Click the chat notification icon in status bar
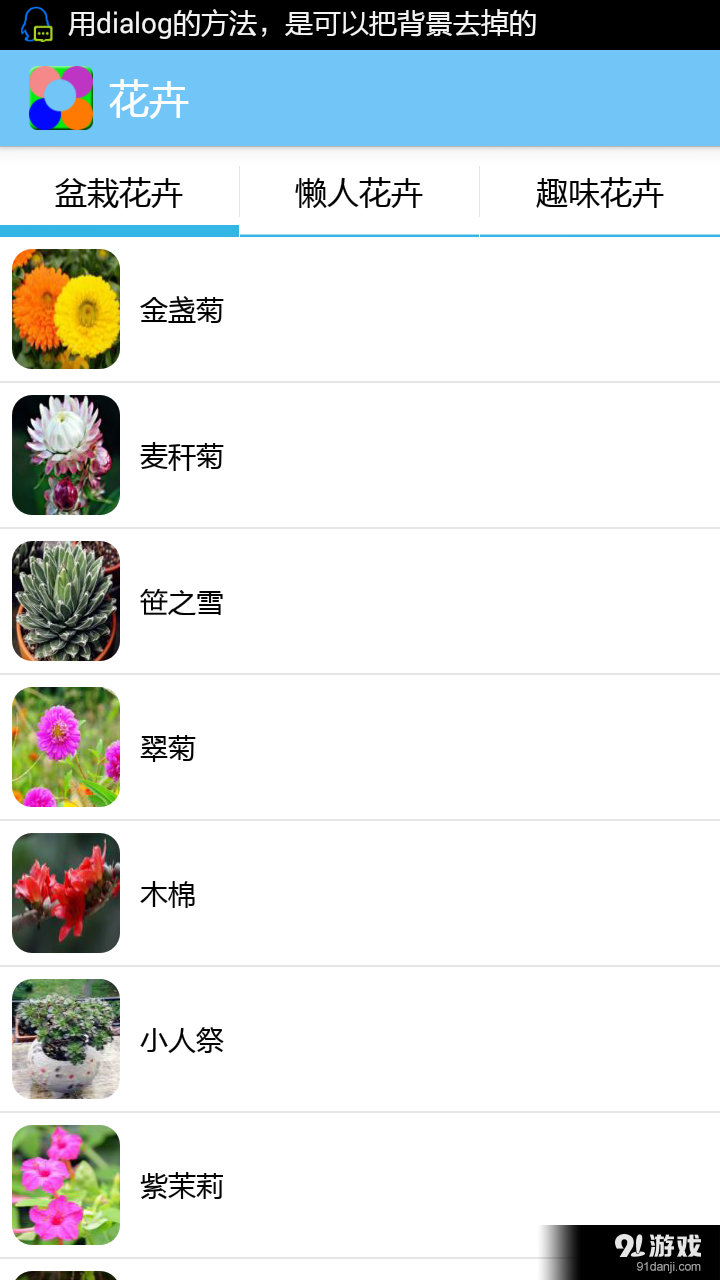The image size is (720, 1280). (x=34, y=25)
